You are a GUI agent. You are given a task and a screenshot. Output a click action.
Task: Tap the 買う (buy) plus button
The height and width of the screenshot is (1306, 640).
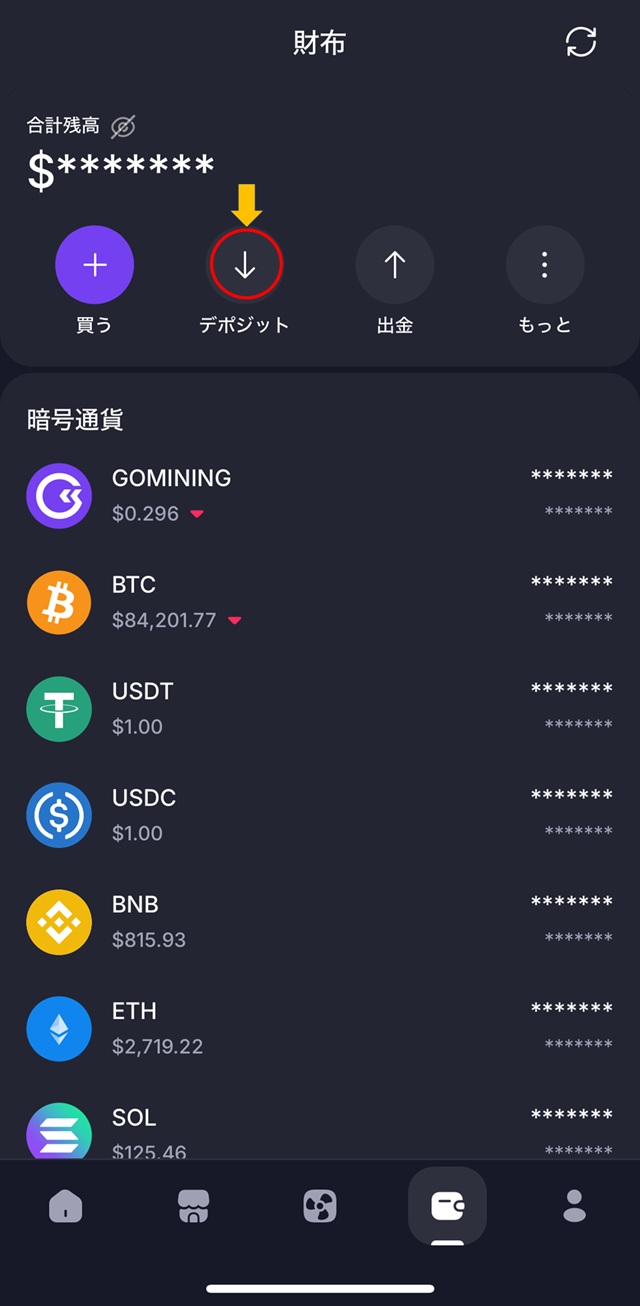tap(94, 265)
